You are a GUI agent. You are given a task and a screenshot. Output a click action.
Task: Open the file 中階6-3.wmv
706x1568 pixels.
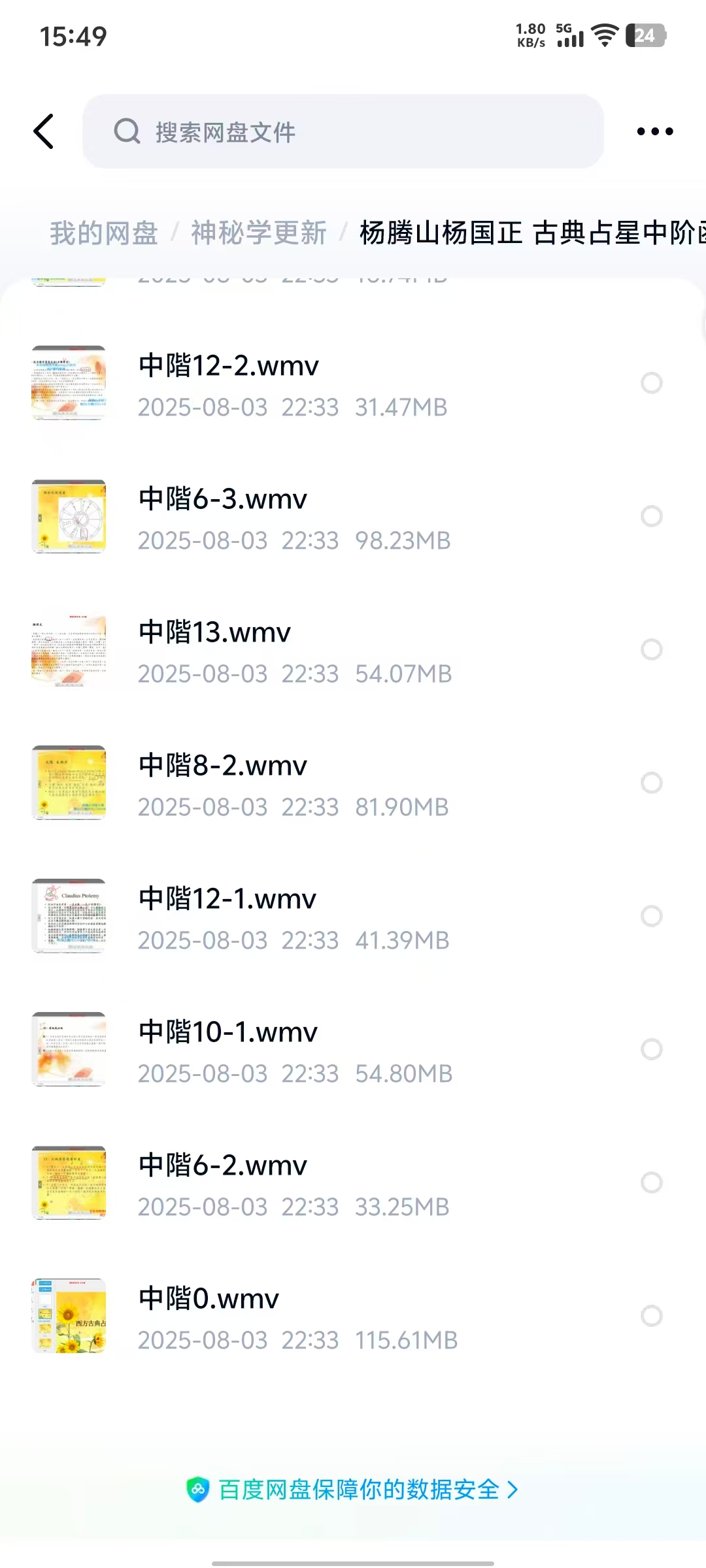tap(223, 499)
